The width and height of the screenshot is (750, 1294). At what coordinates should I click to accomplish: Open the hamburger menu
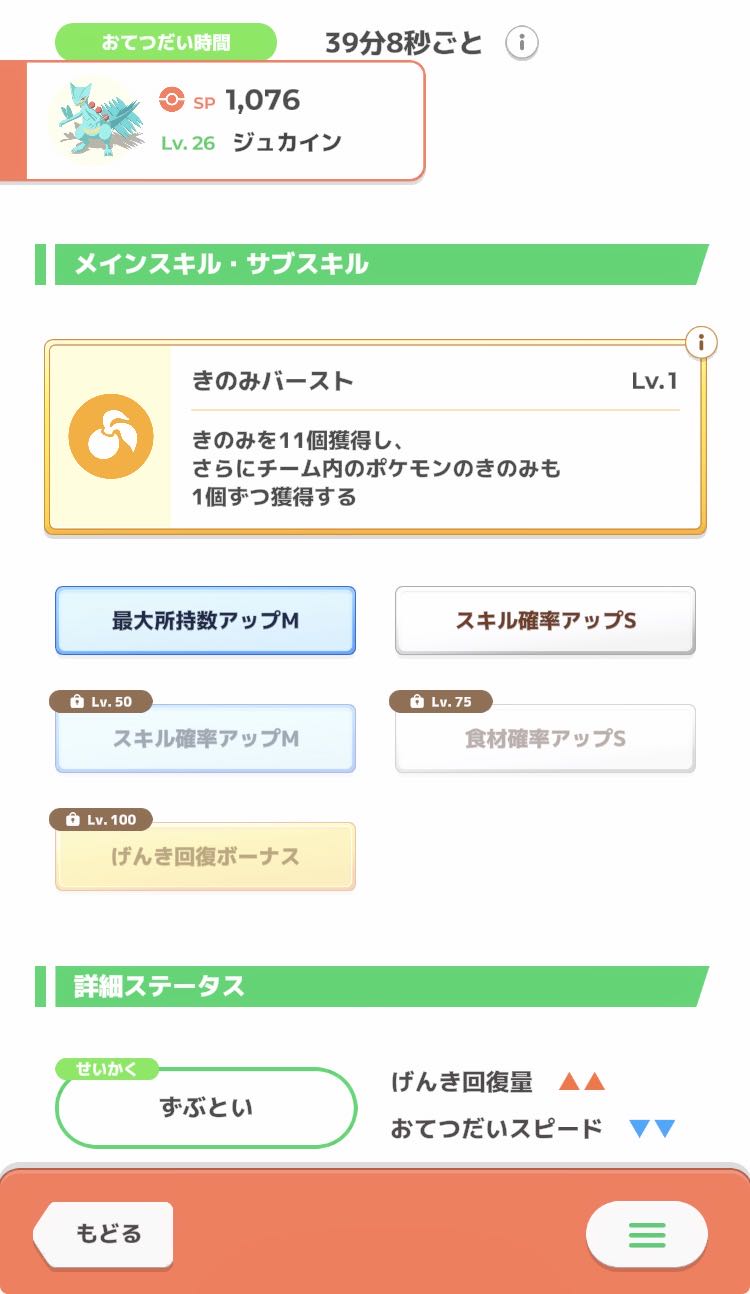coord(646,1234)
